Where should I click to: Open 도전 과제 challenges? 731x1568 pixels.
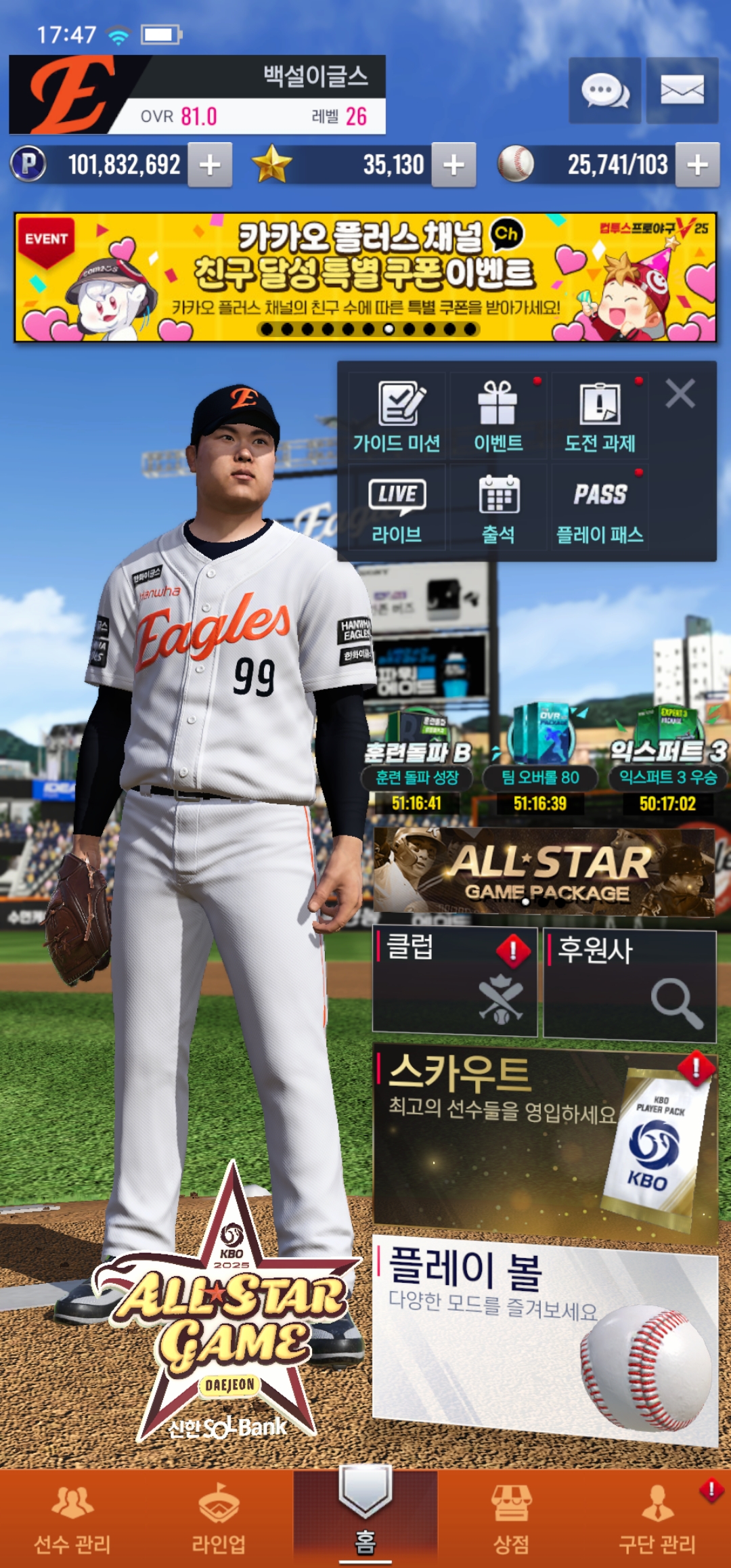tap(600, 416)
